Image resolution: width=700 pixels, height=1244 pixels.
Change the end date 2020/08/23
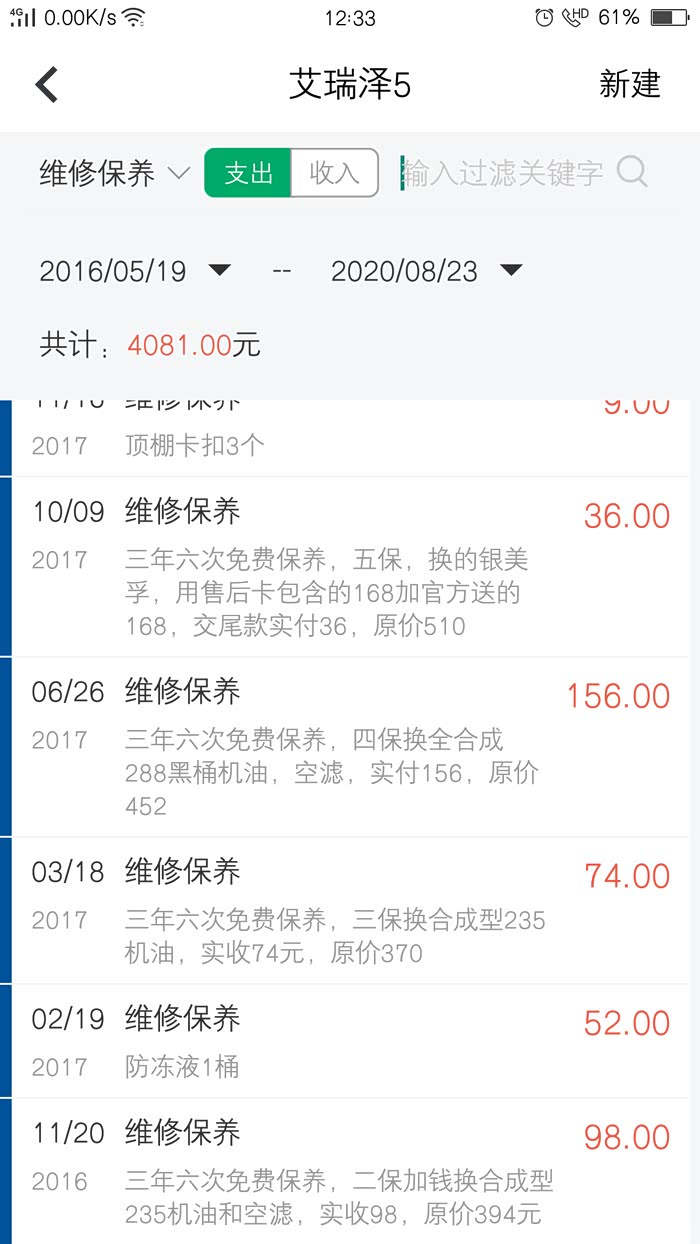point(426,271)
